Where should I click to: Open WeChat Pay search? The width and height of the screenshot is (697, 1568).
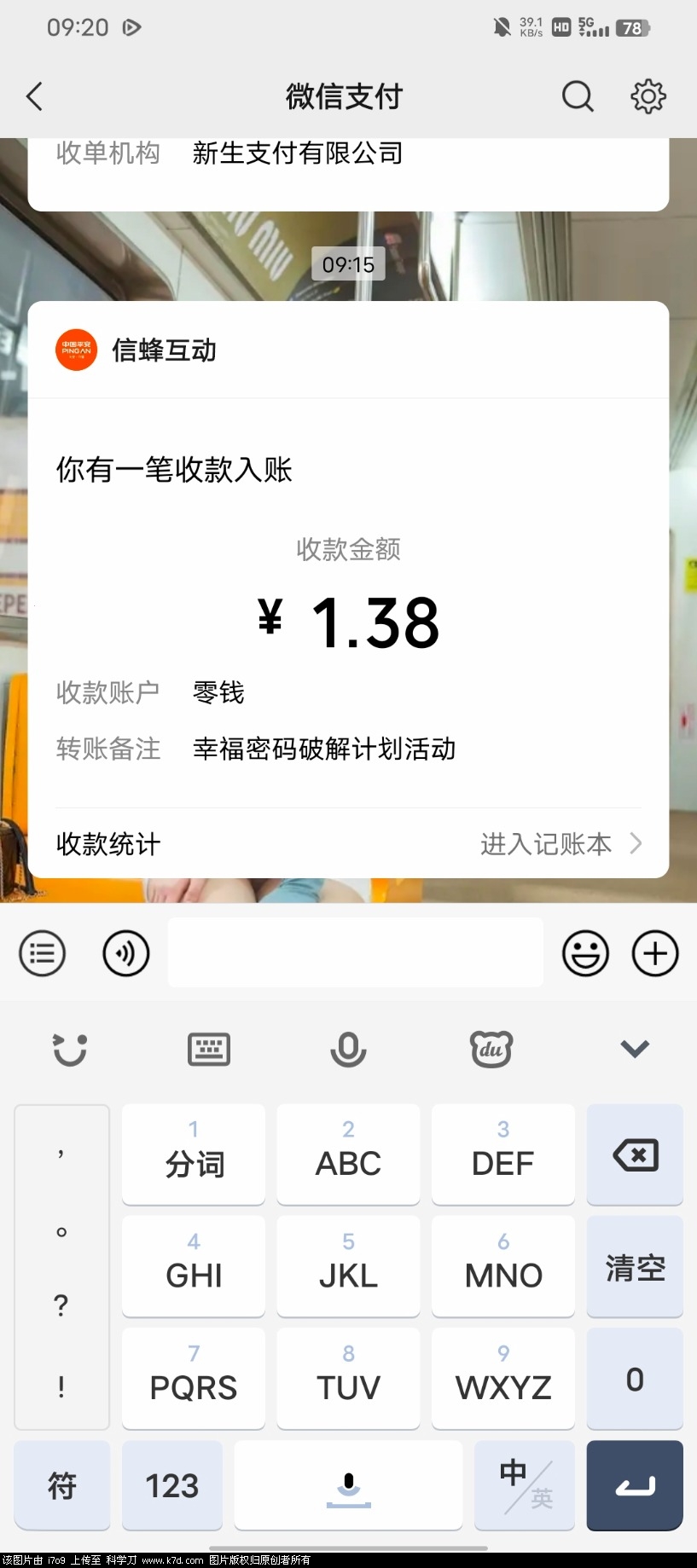578,96
